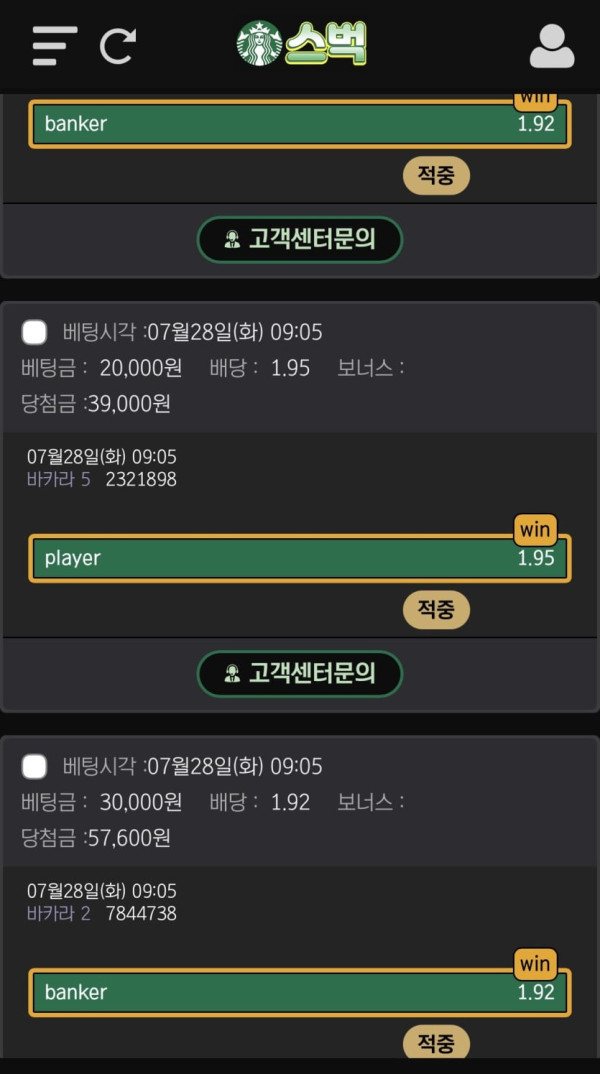Viewport: 600px width, 1074px height.
Task: Open the user profile icon
Action: [552, 46]
